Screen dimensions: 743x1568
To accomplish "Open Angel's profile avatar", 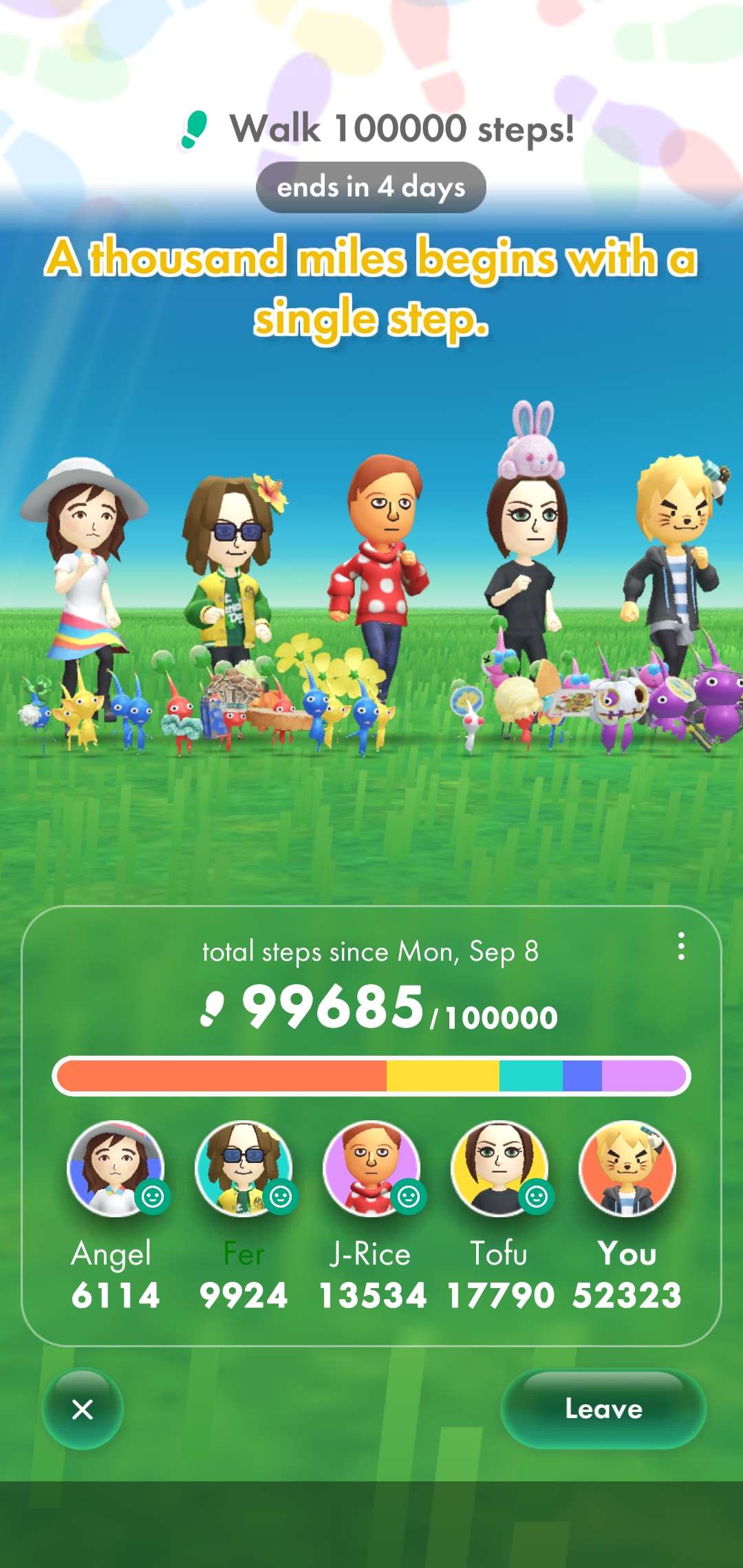I will [115, 1168].
